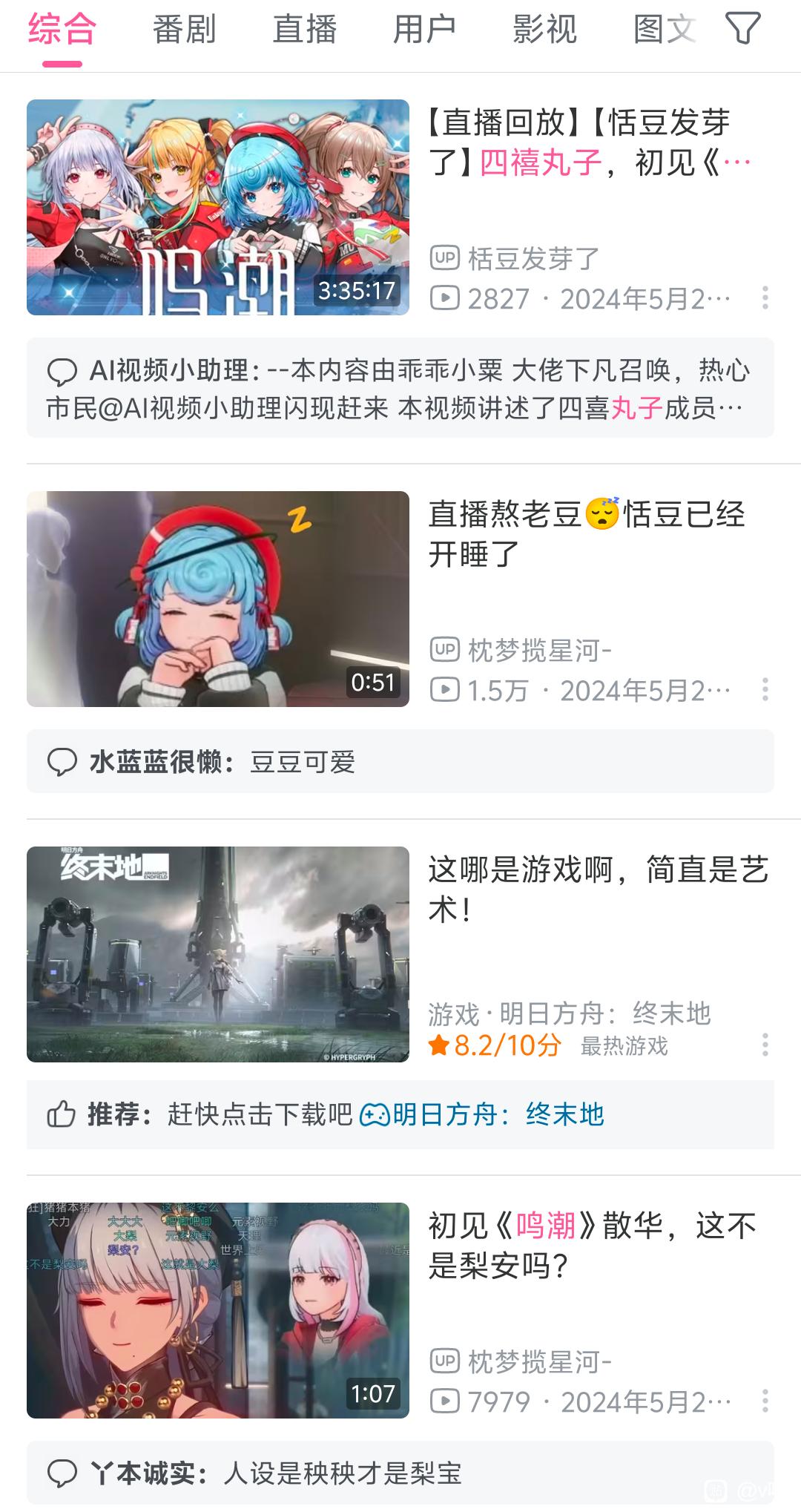801x1512 pixels.
Task: Play the 直播熬老豆 0:51 video
Action: (x=218, y=599)
